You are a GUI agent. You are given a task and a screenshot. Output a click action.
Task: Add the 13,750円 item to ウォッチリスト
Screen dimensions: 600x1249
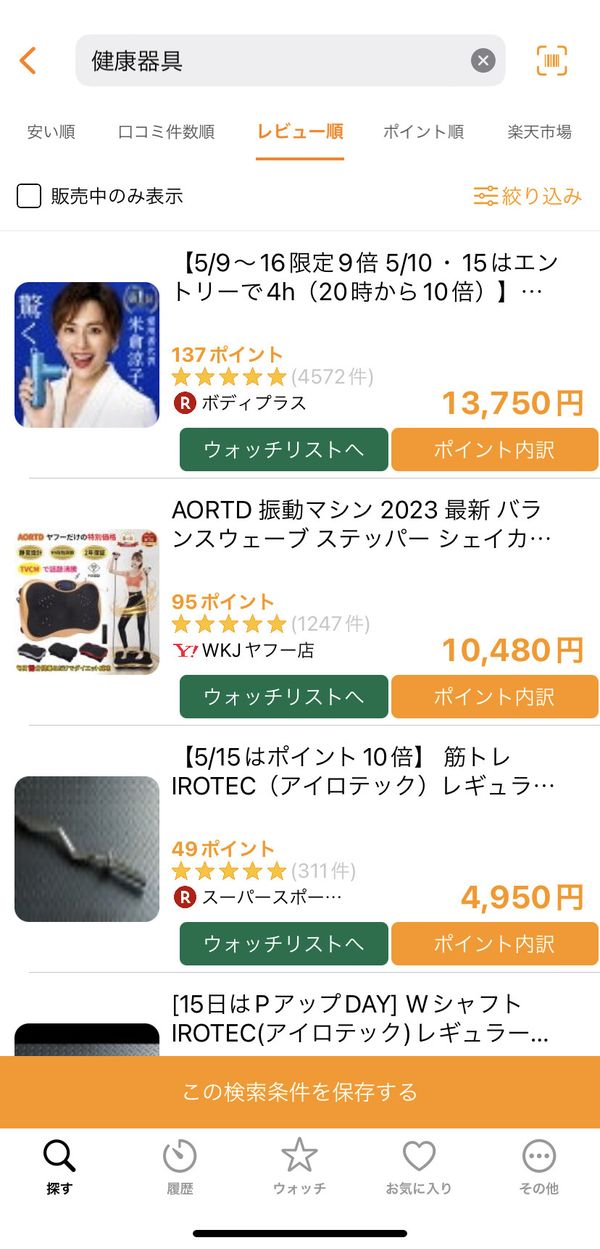[284, 449]
